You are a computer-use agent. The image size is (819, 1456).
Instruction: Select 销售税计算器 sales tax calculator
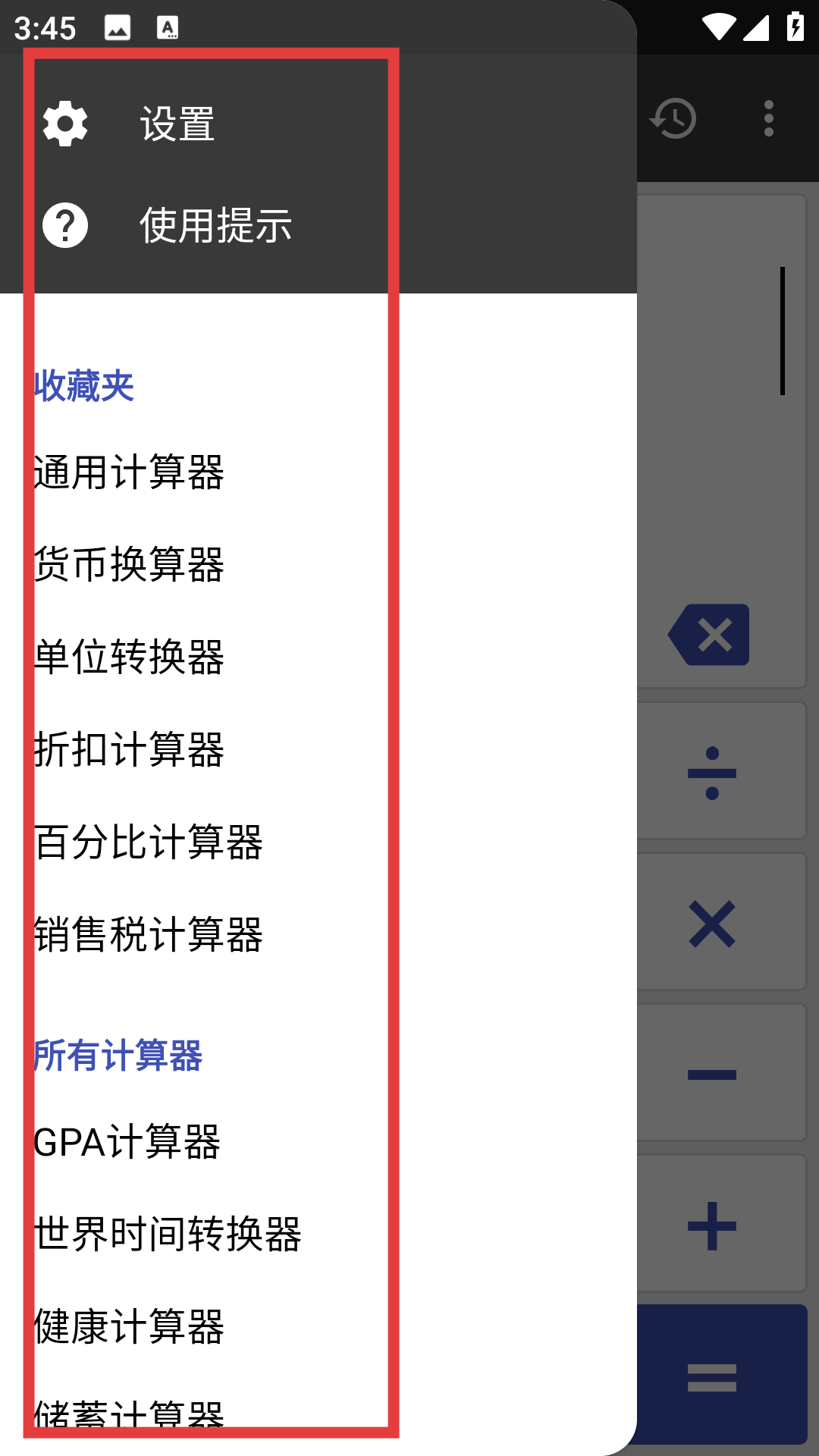[x=318, y=934]
